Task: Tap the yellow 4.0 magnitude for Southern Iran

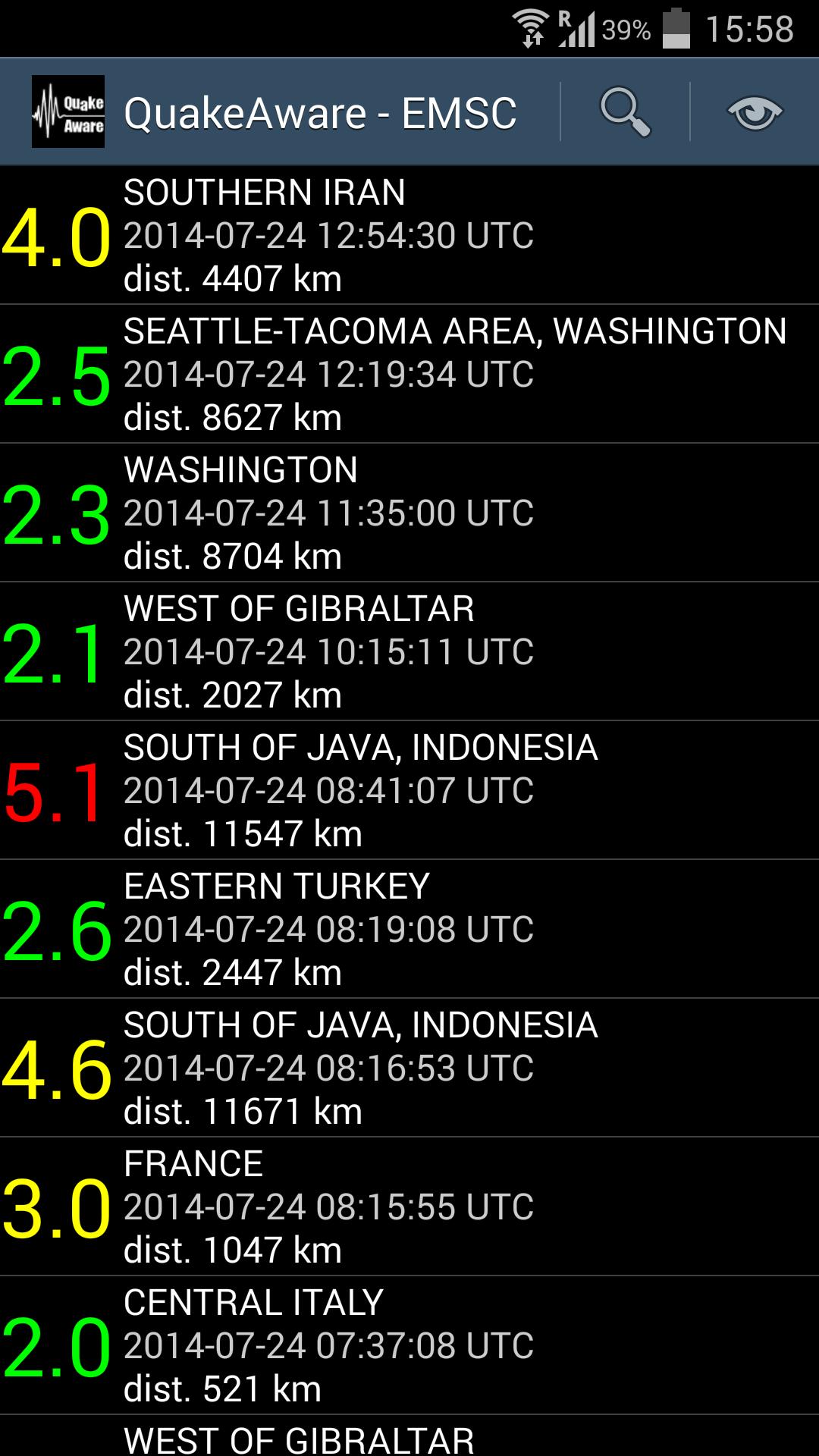Action: tap(57, 235)
